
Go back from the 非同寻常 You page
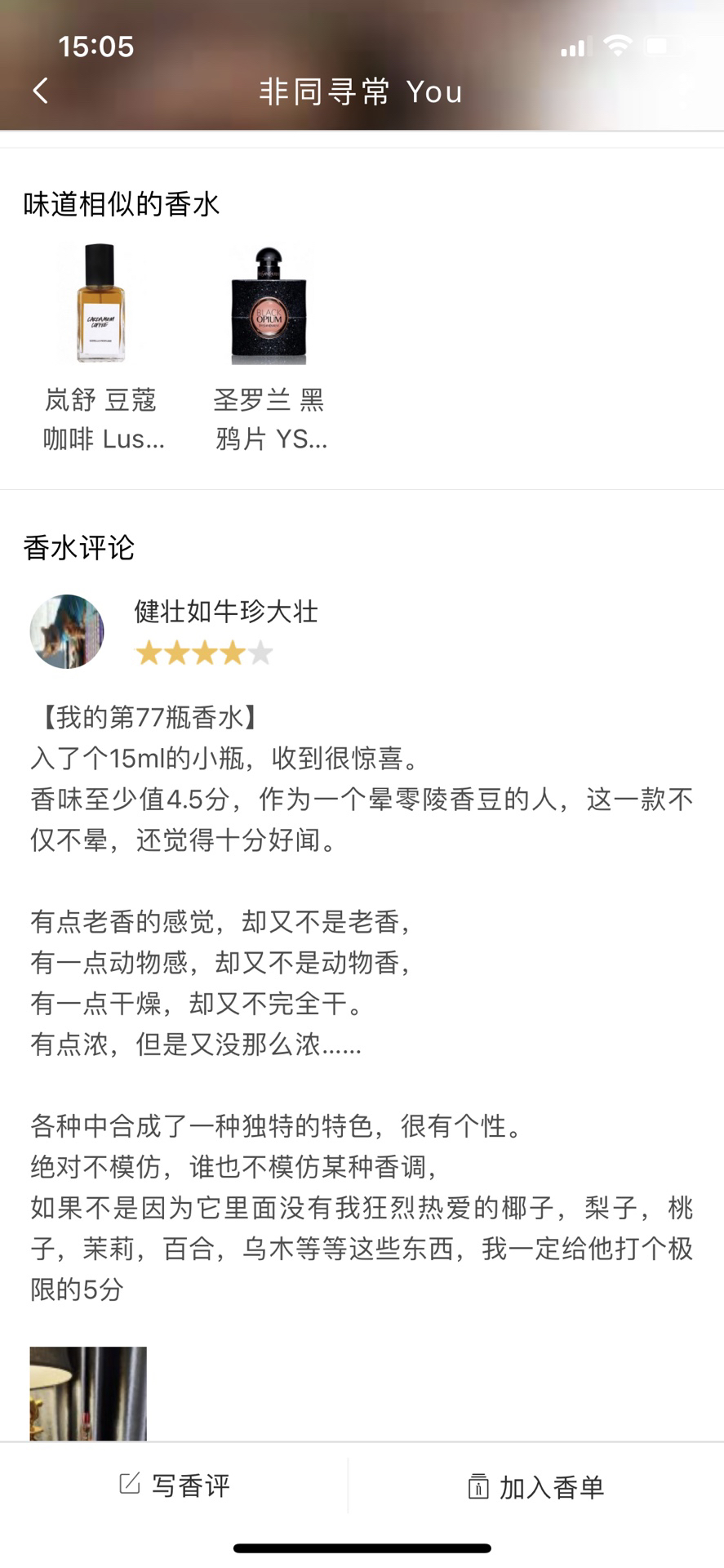click(41, 91)
